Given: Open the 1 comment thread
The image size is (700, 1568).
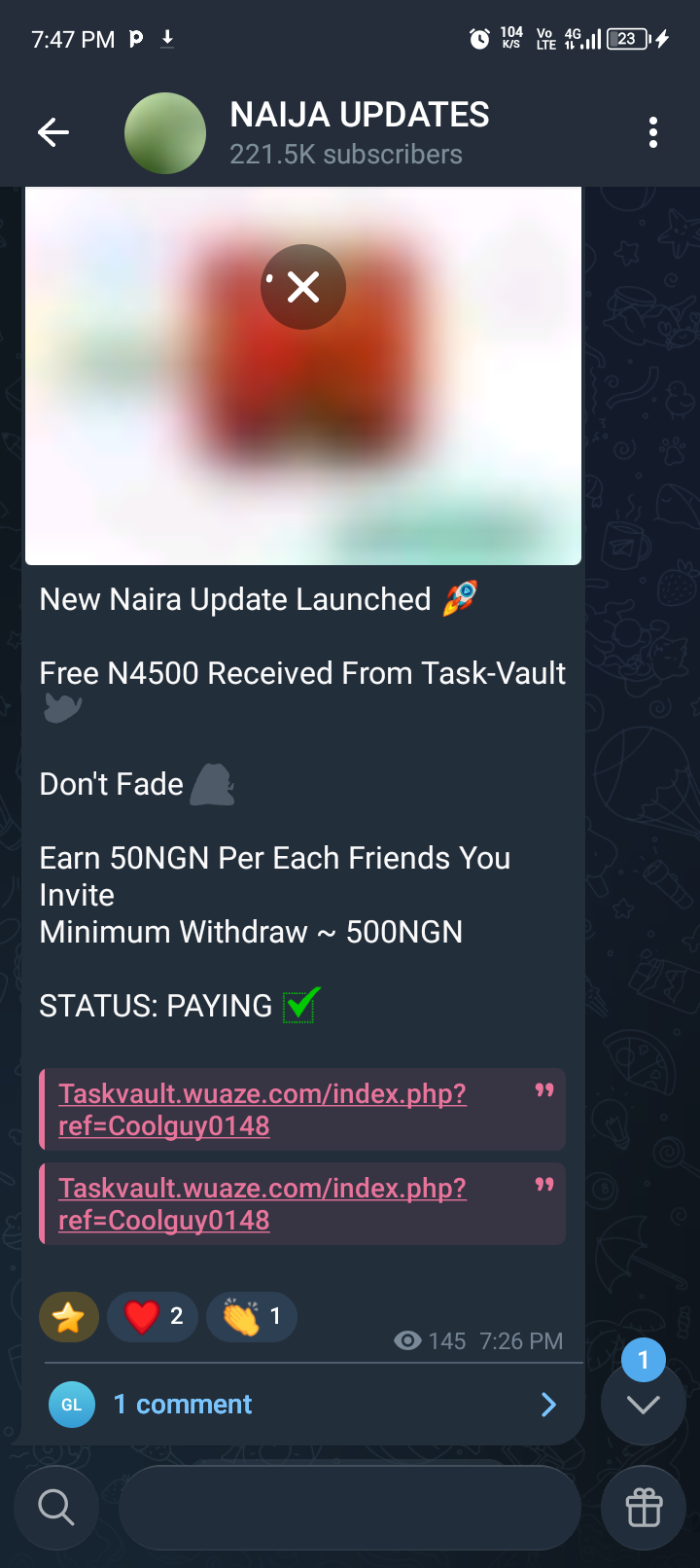Looking at the screenshot, I should [x=301, y=1405].
